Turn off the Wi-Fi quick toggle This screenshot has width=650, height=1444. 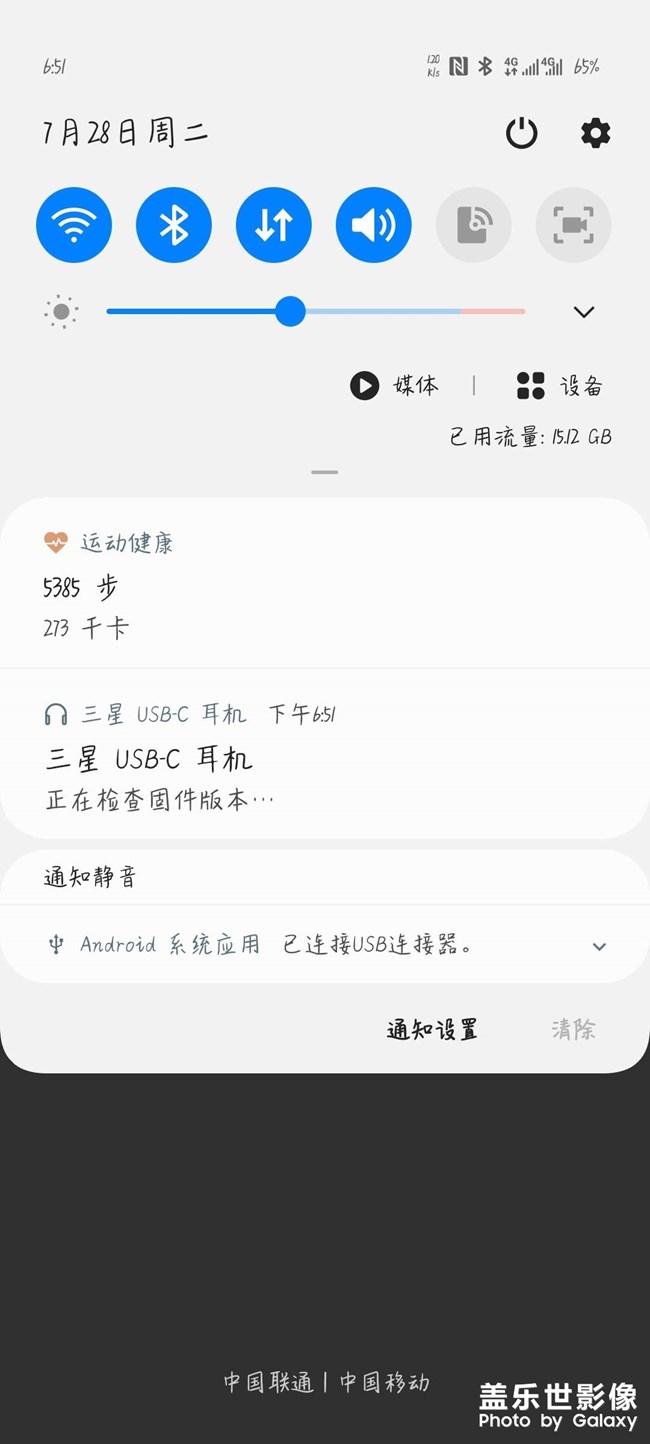74,225
